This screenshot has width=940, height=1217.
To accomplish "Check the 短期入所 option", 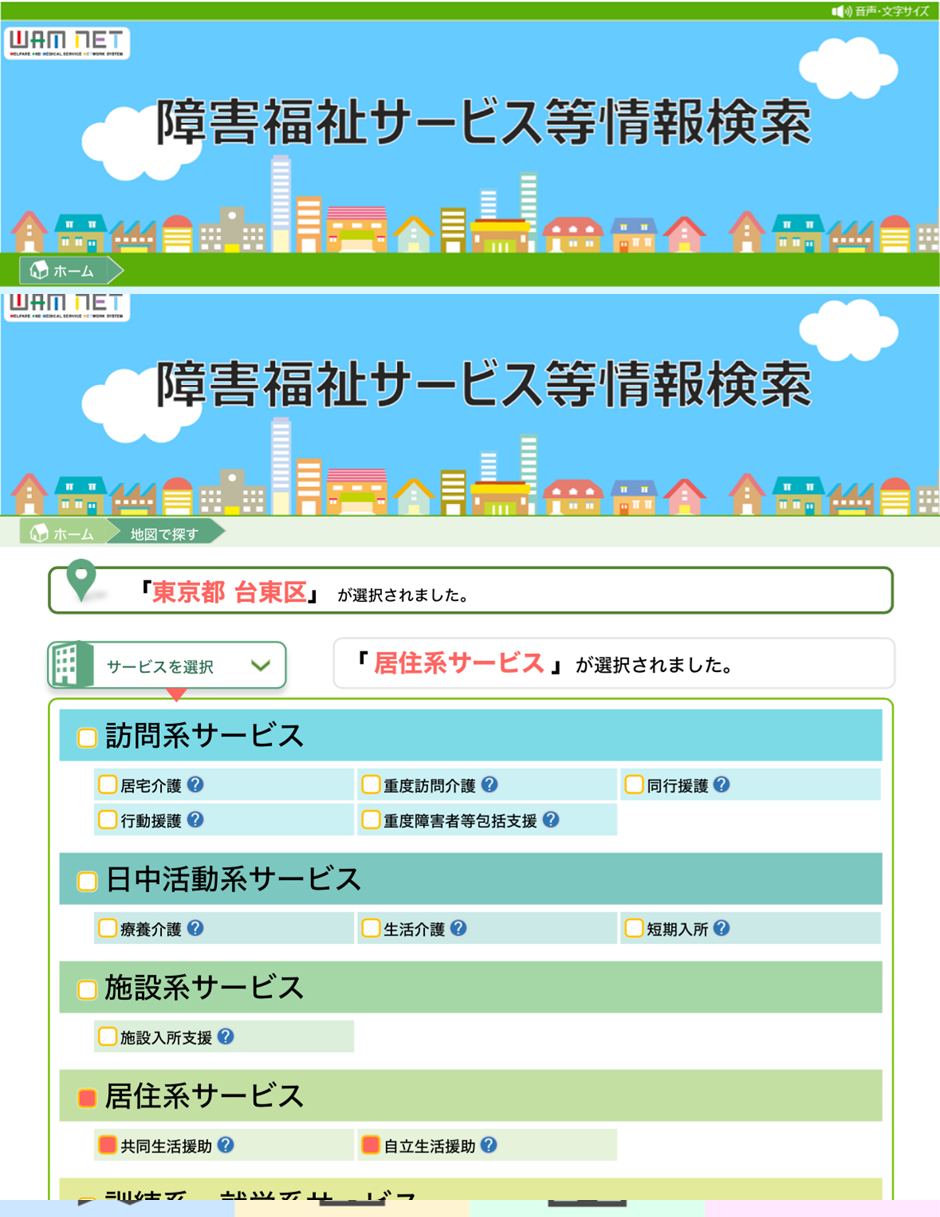I will 634,928.
